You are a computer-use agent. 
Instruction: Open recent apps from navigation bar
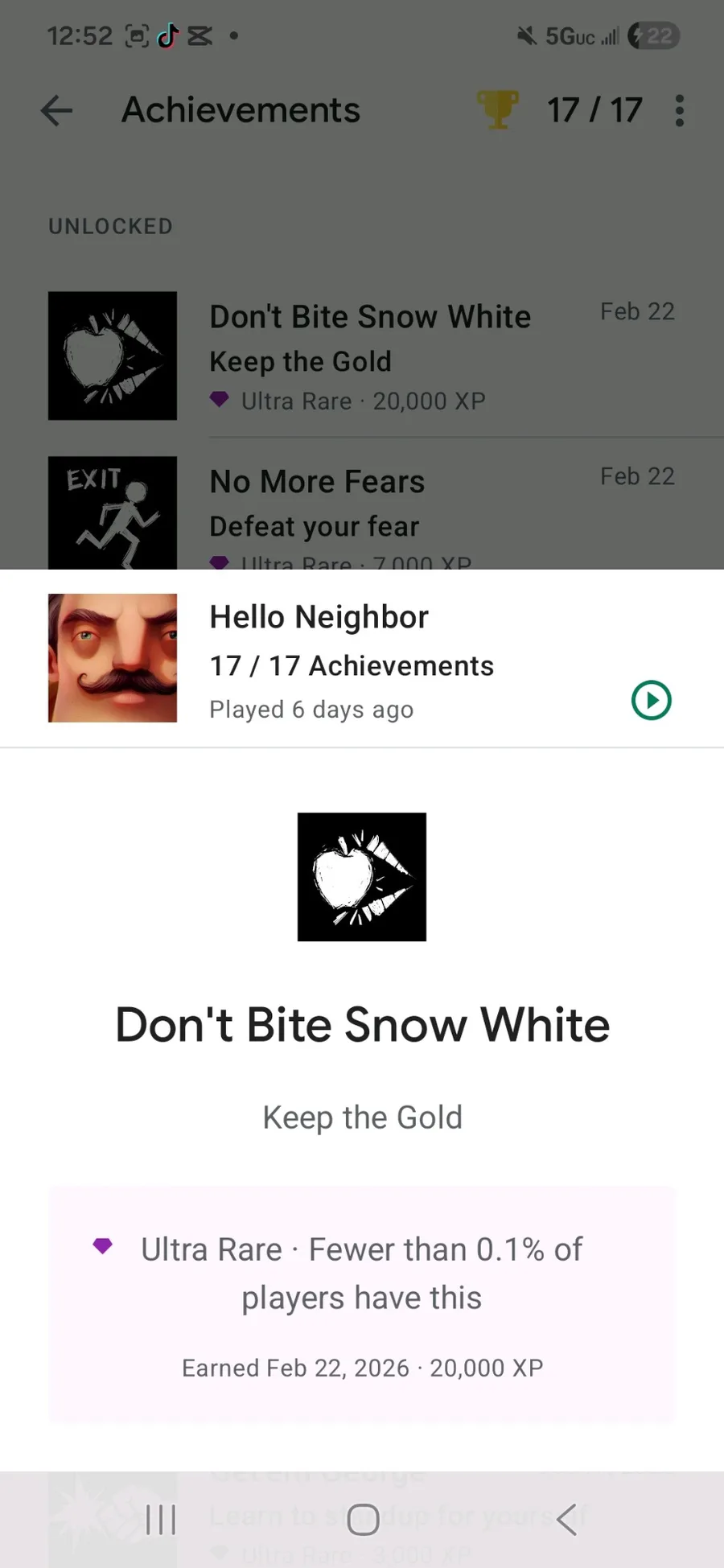[x=161, y=1520]
